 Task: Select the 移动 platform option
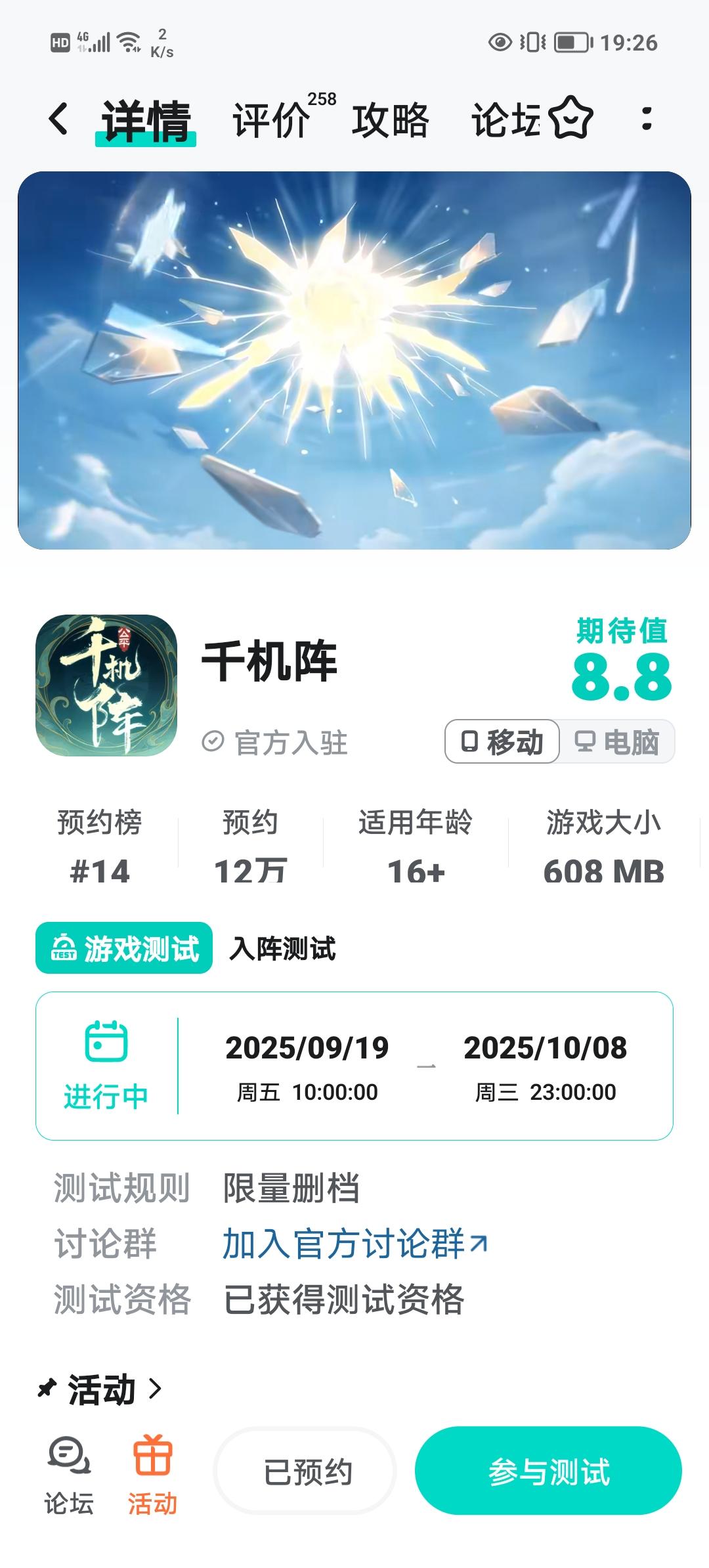coord(502,742)
